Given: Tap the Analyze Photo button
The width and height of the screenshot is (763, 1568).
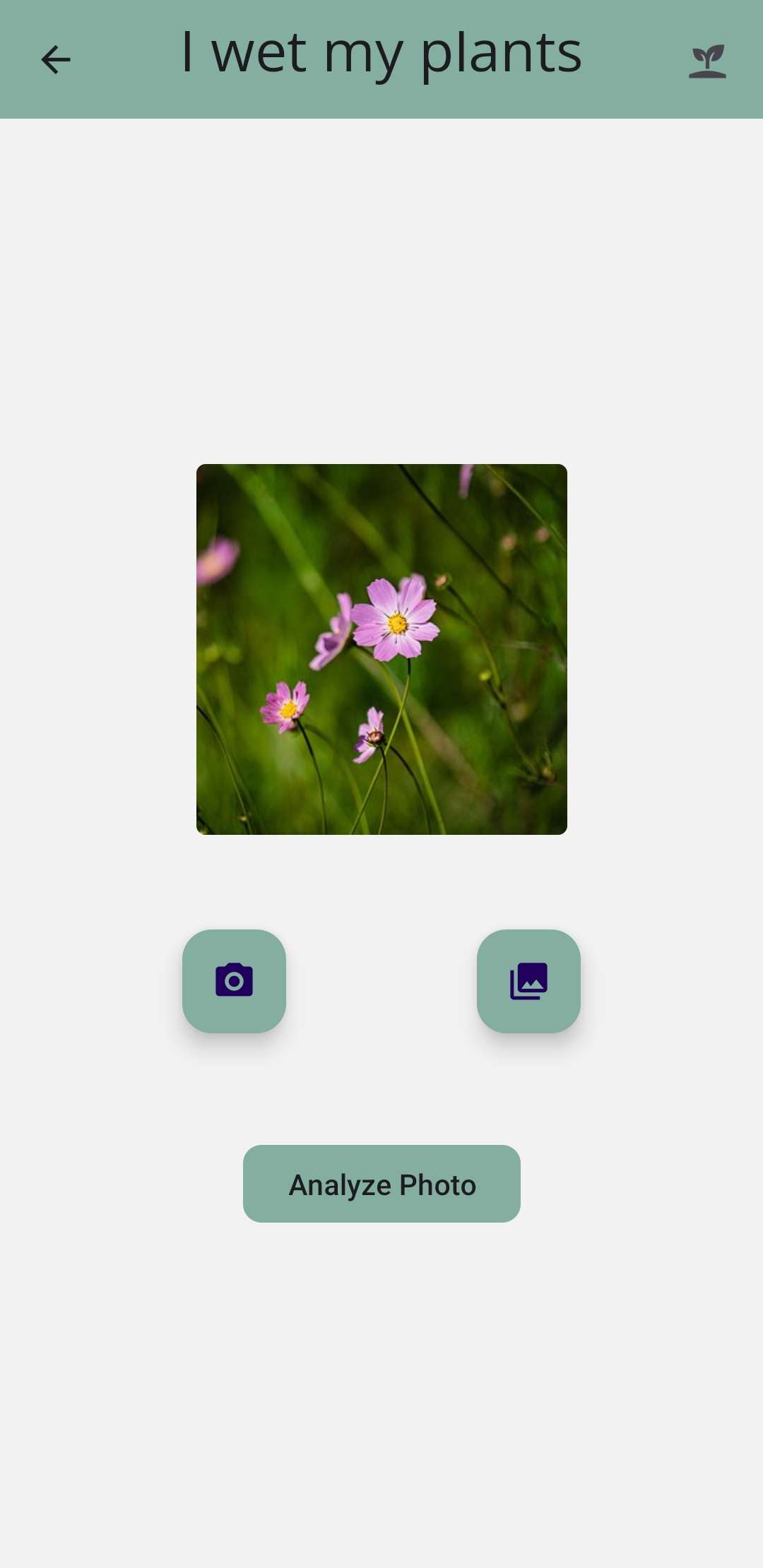Looking at the screenshot, I should (381, 1184).
